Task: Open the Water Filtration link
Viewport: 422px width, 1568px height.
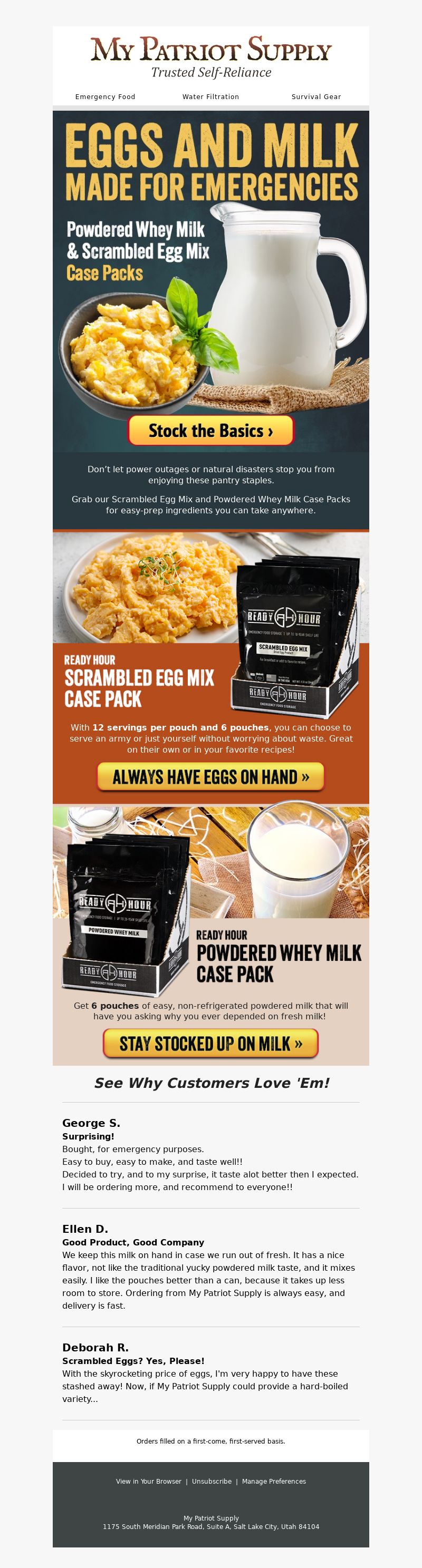Action: coord(210,97)
